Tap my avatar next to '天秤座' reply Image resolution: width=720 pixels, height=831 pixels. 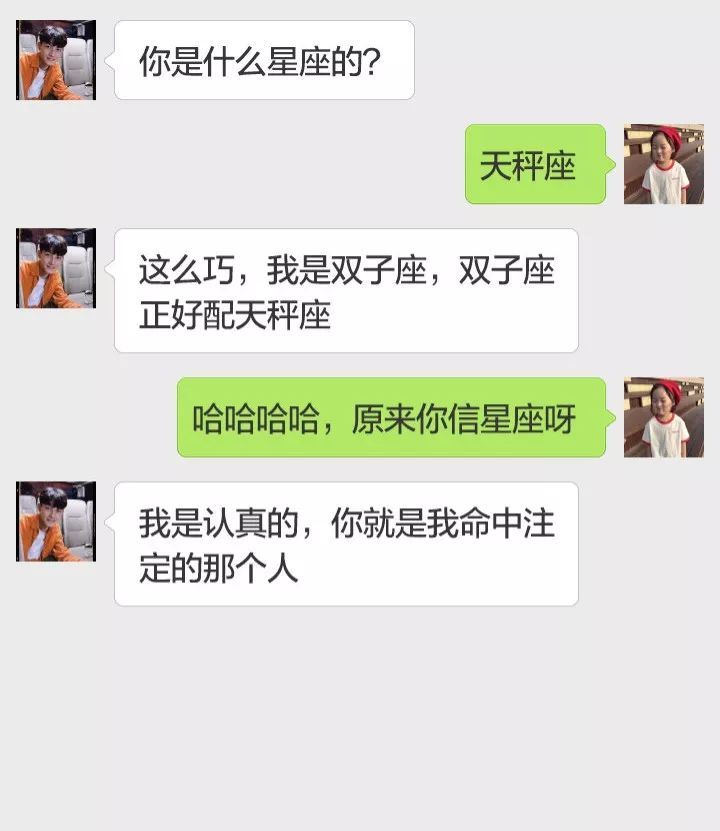click(663, 164)
